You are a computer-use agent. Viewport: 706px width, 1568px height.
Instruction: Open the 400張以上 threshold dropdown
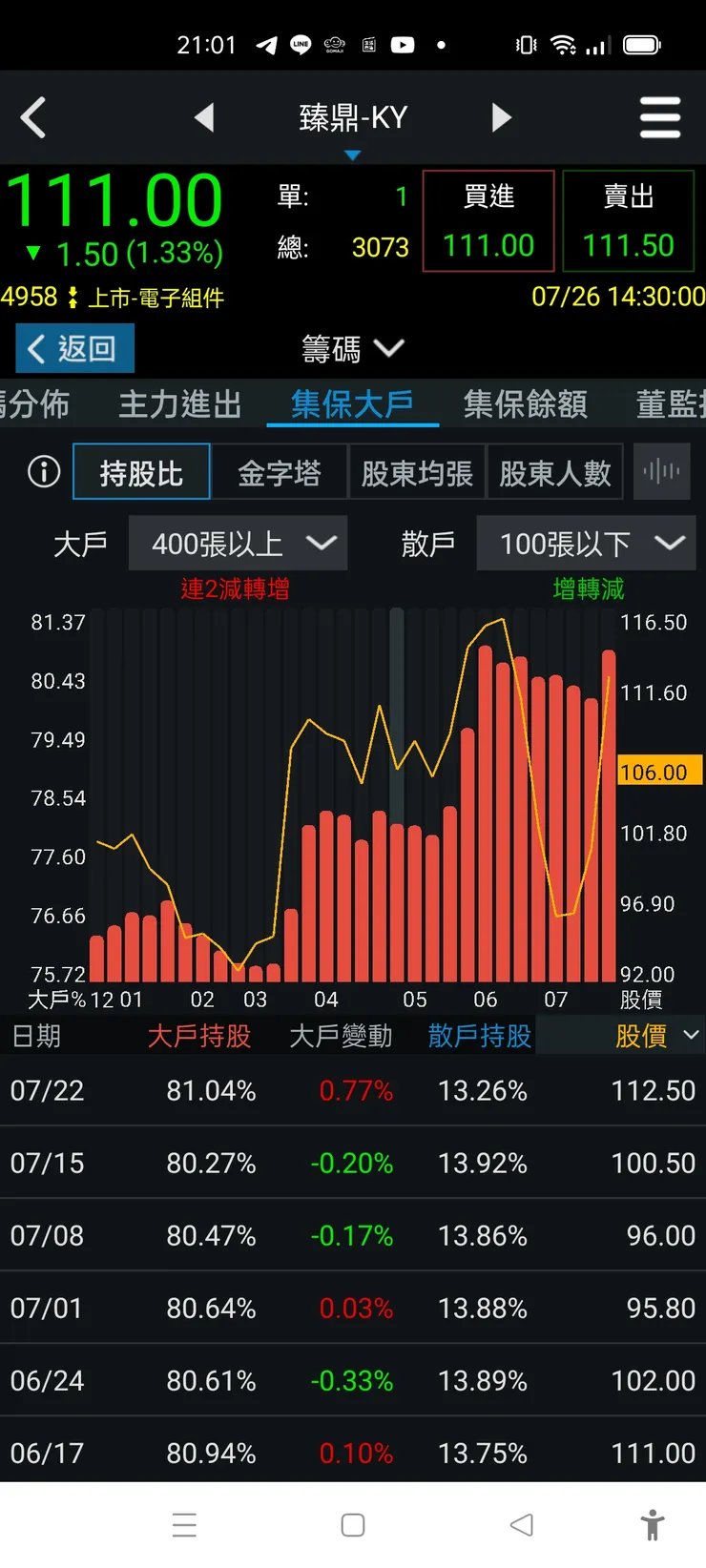[x=239, y=543]
